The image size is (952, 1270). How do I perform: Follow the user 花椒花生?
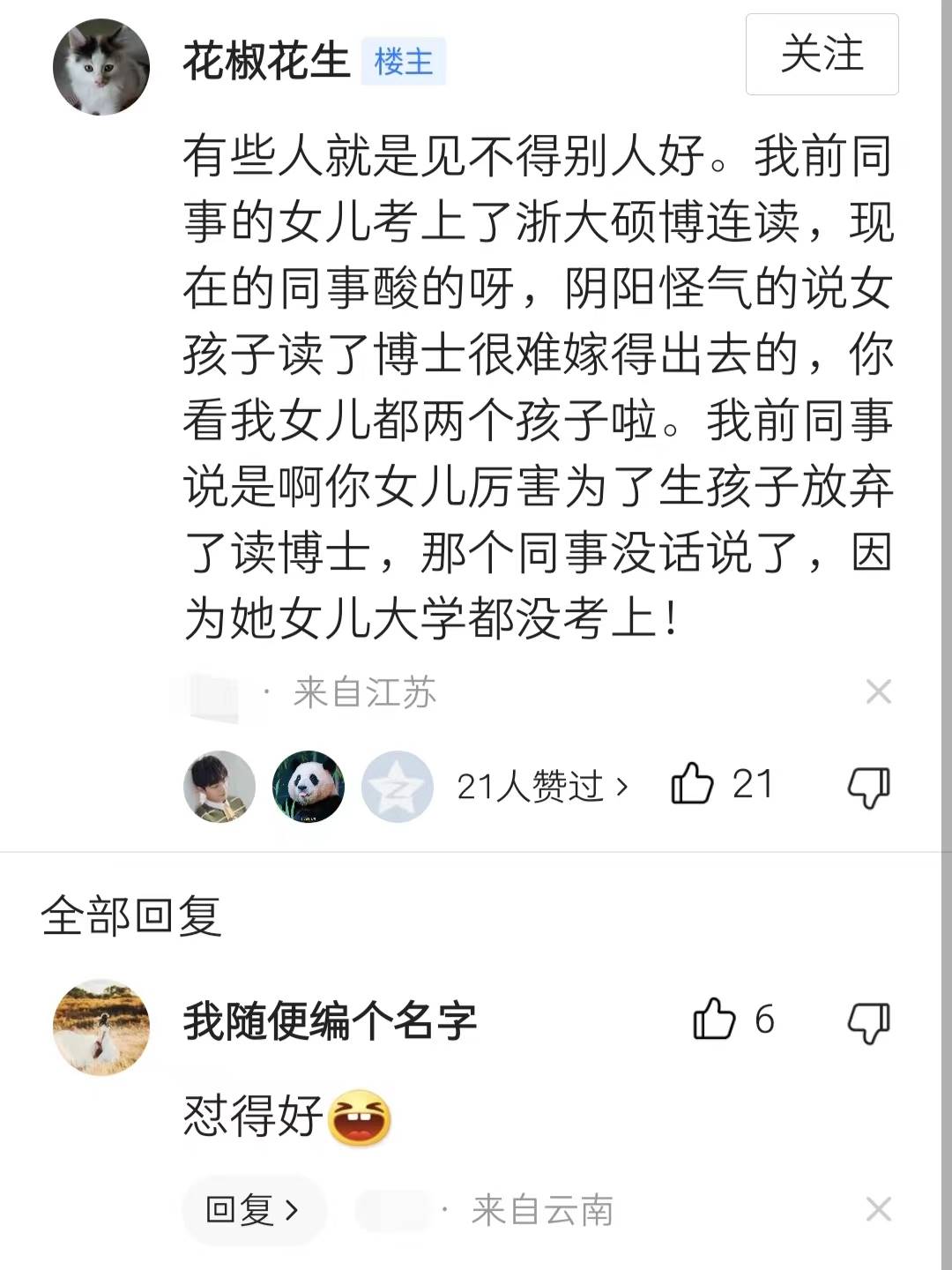(x=822, y=55)
